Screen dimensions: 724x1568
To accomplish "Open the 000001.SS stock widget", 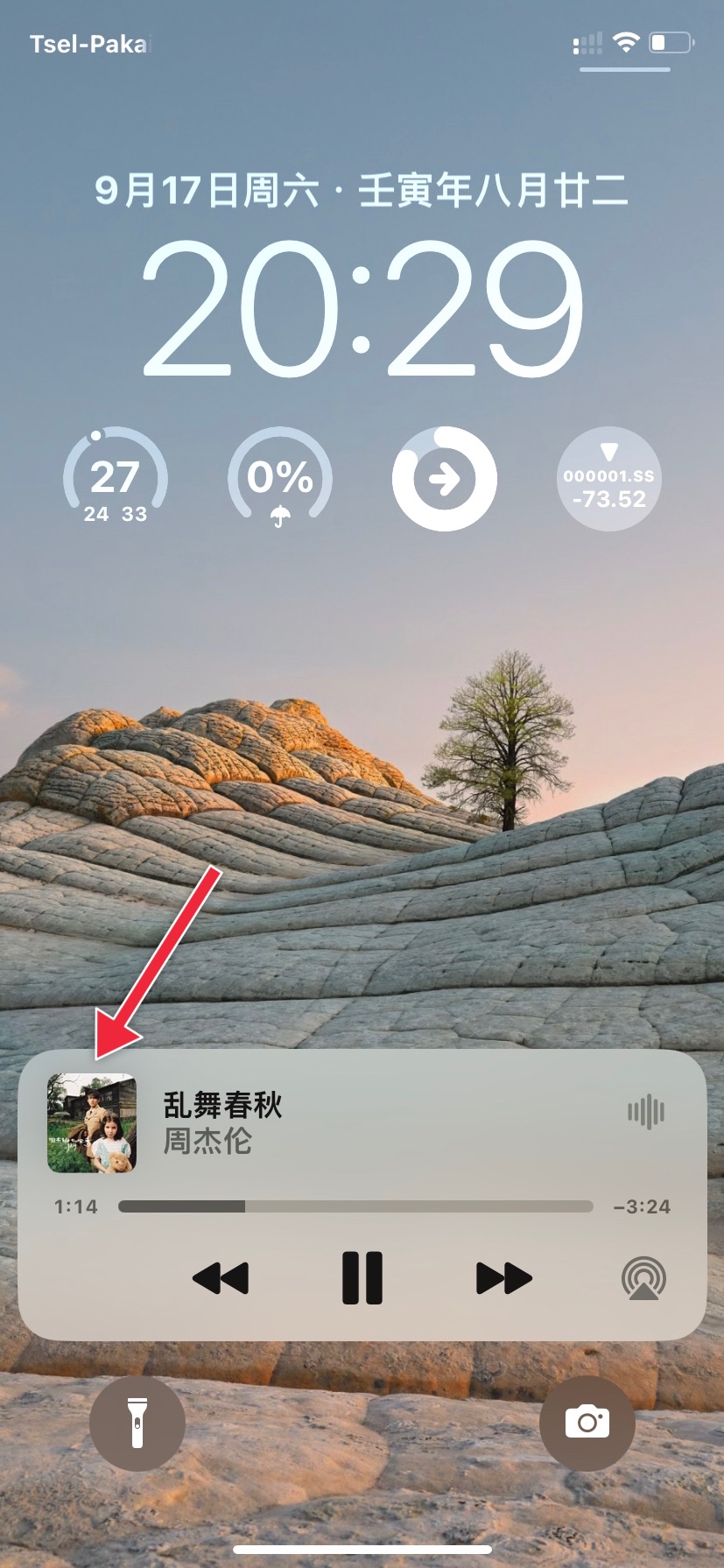I will 608,479.
